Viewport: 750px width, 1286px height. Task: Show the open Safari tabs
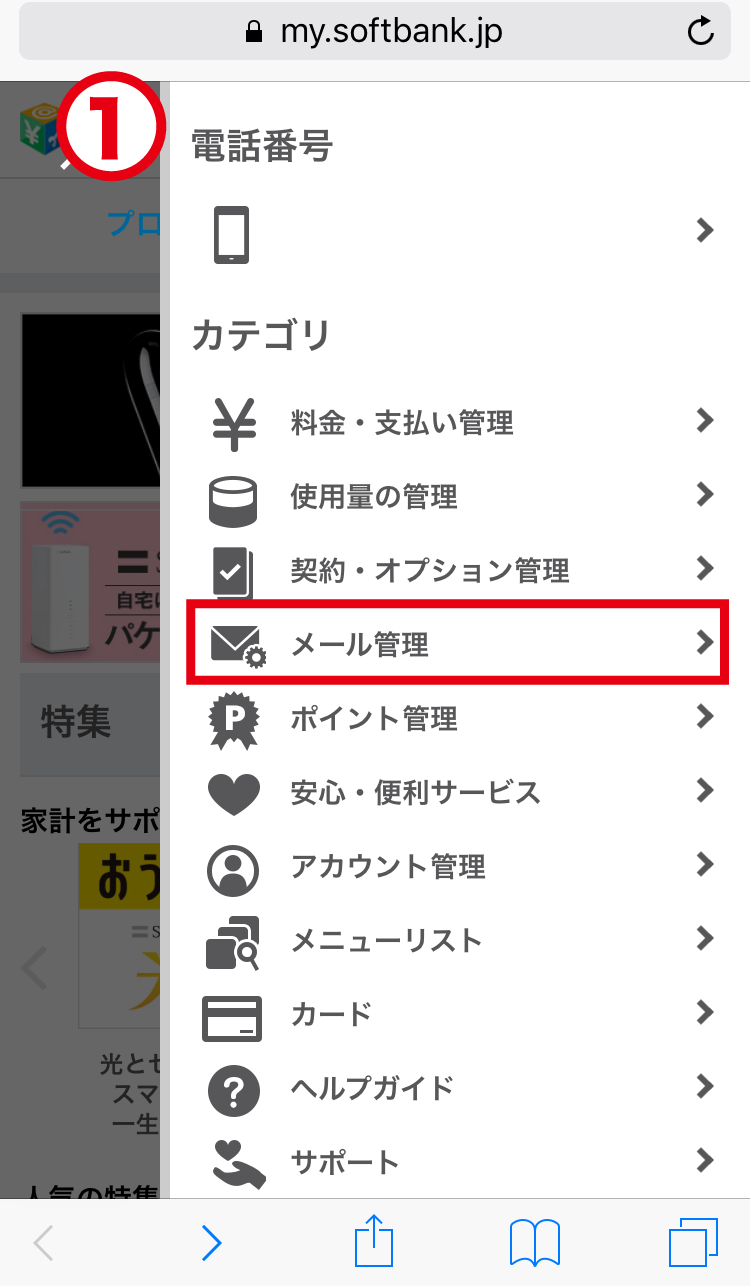[693, 1243]
